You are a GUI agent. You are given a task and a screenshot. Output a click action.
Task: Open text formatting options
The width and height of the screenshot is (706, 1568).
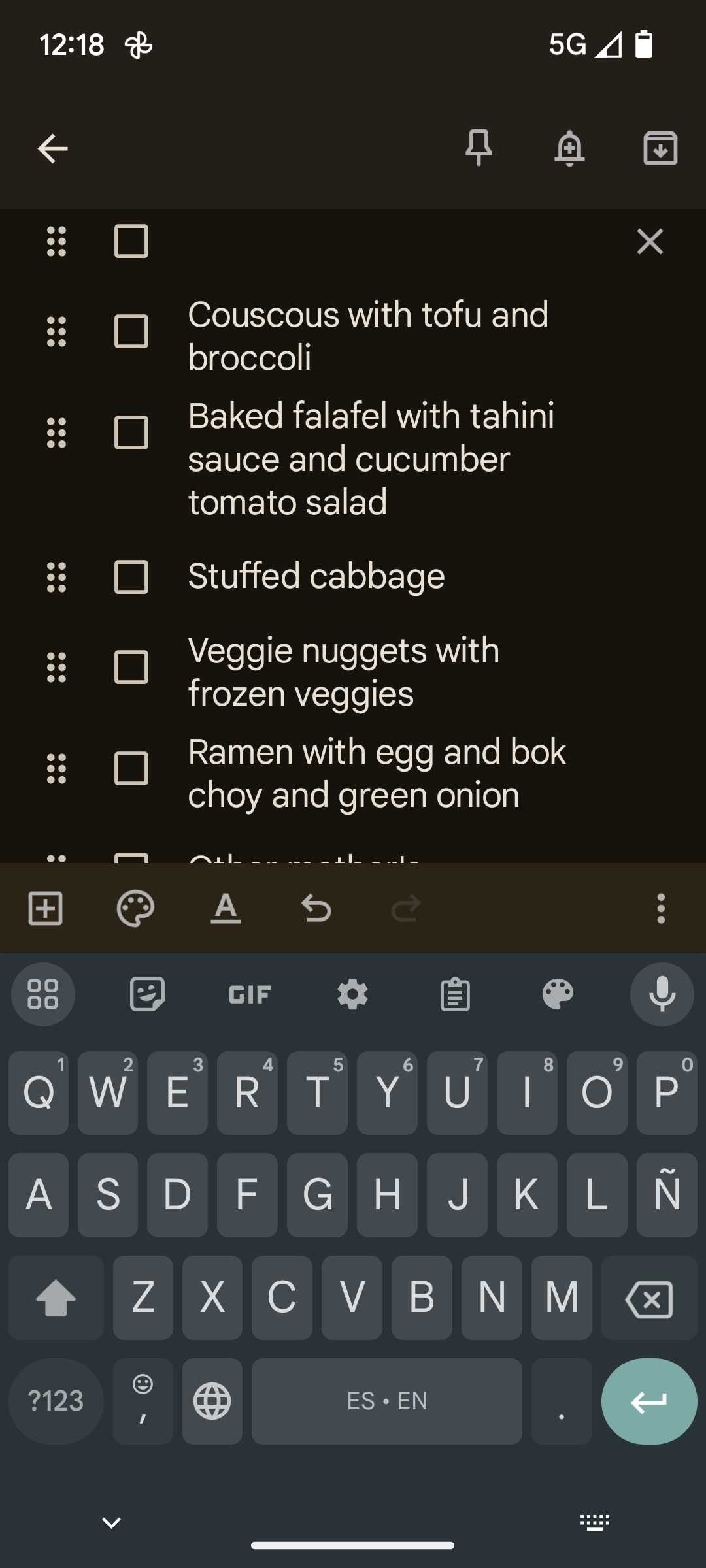[226, 908]
